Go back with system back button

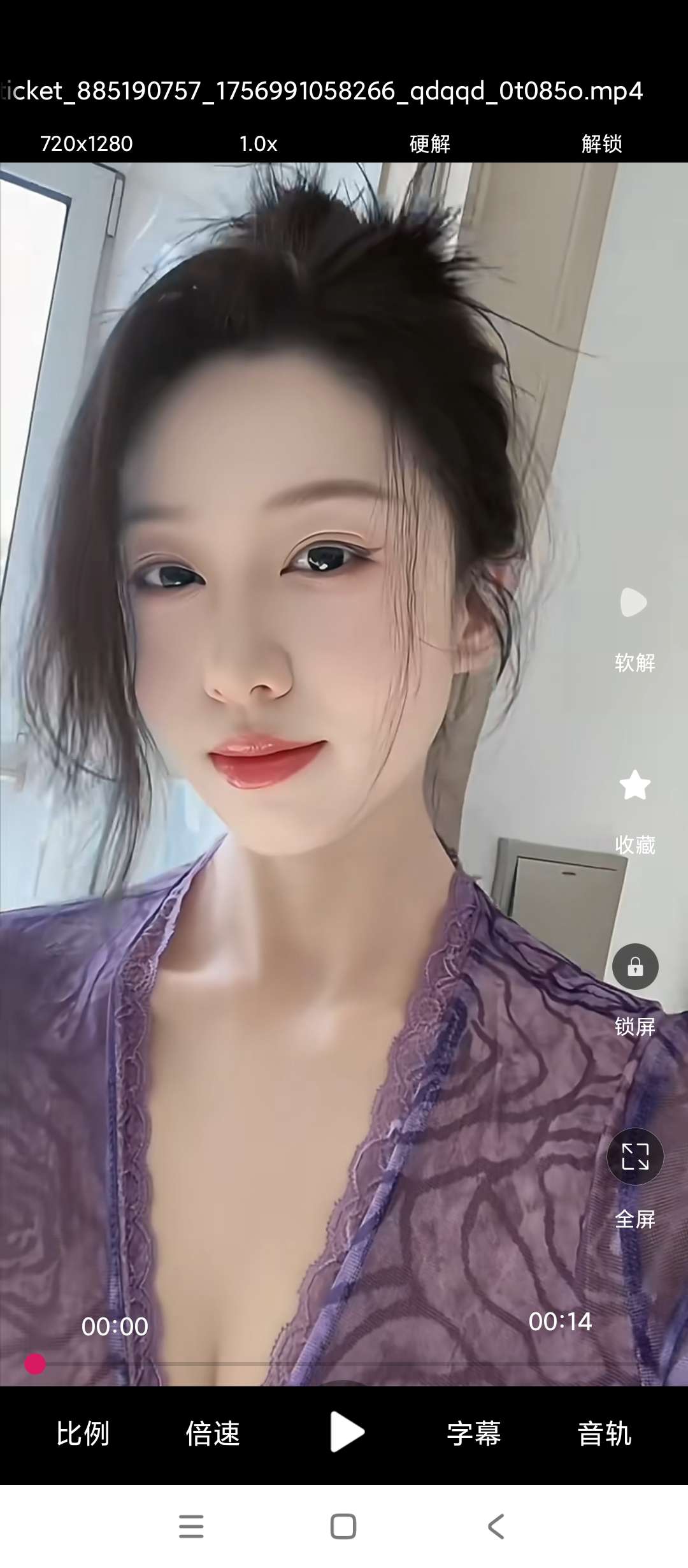[496, 1526]
